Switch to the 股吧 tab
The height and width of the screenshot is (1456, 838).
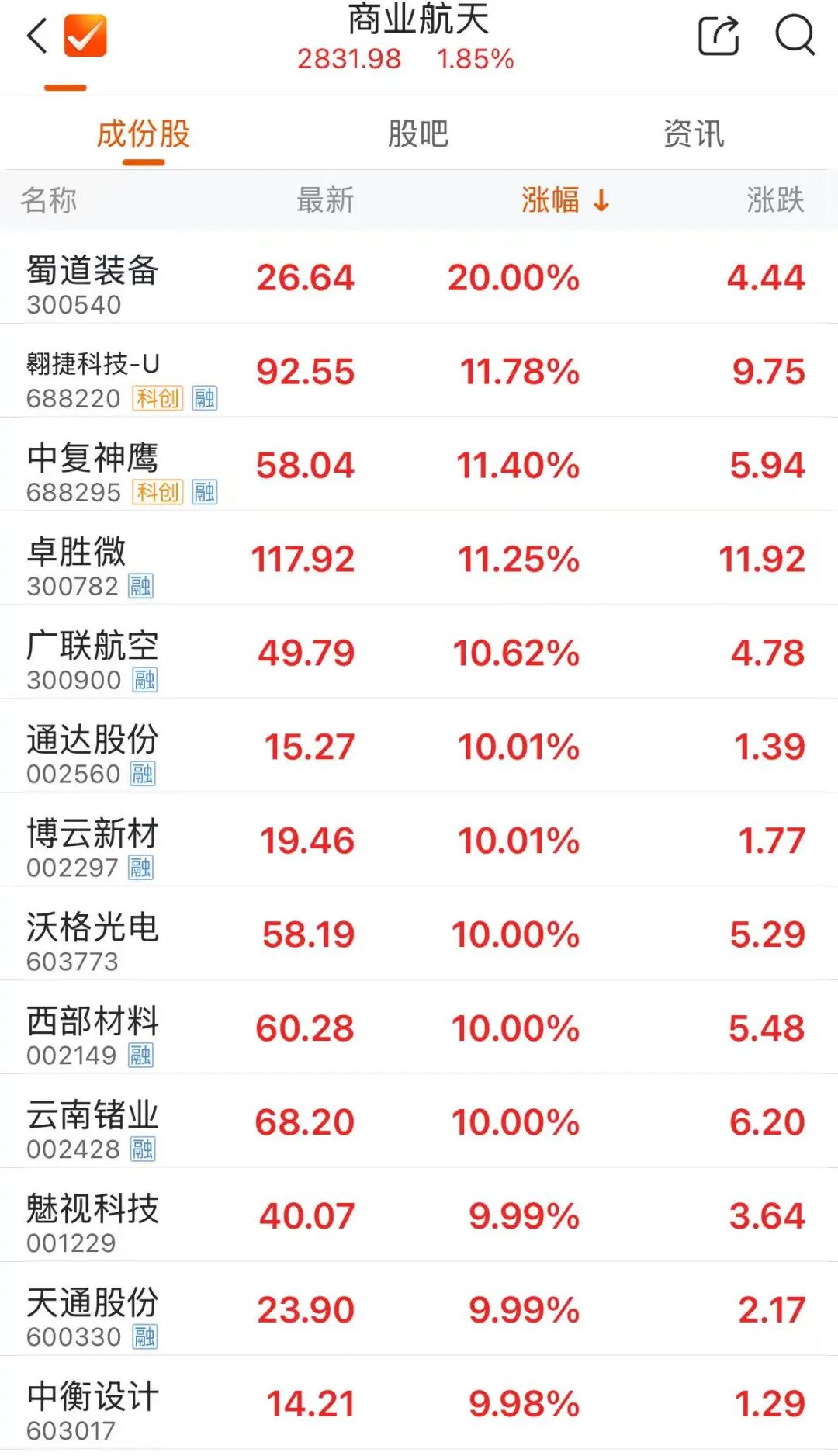(x=418, y=134)
